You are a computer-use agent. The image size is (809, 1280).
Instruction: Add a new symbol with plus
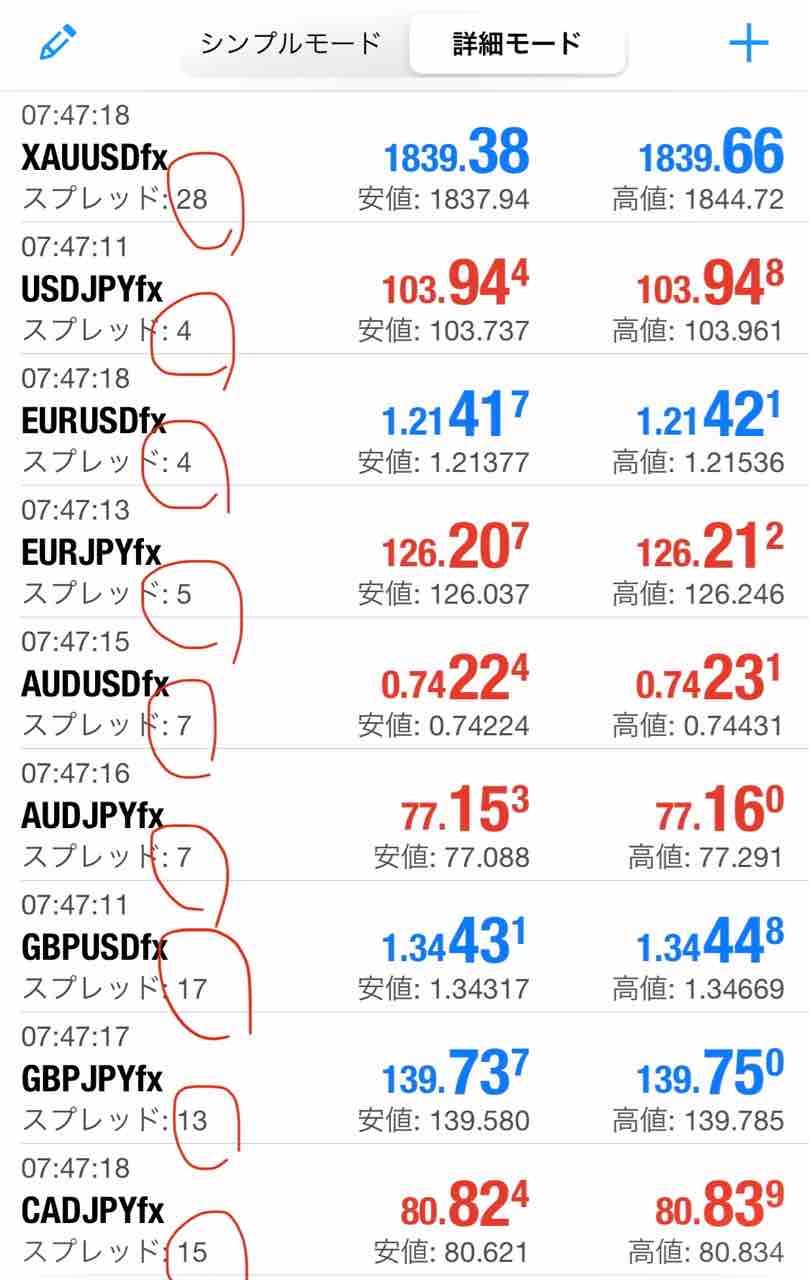pos(748,44)
